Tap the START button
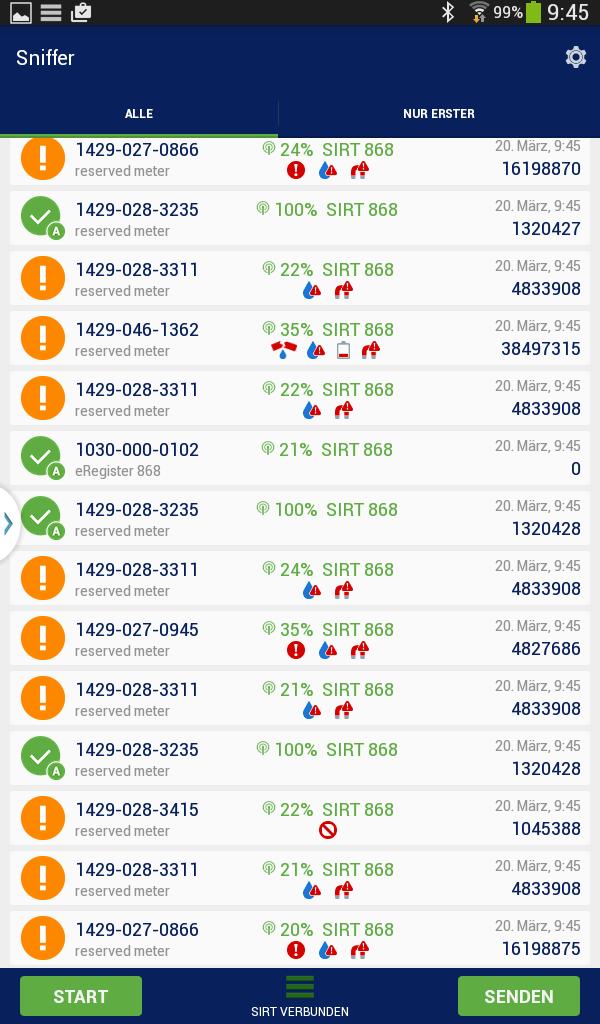Screen dimensions: 600x1024 tap(81, 996)
